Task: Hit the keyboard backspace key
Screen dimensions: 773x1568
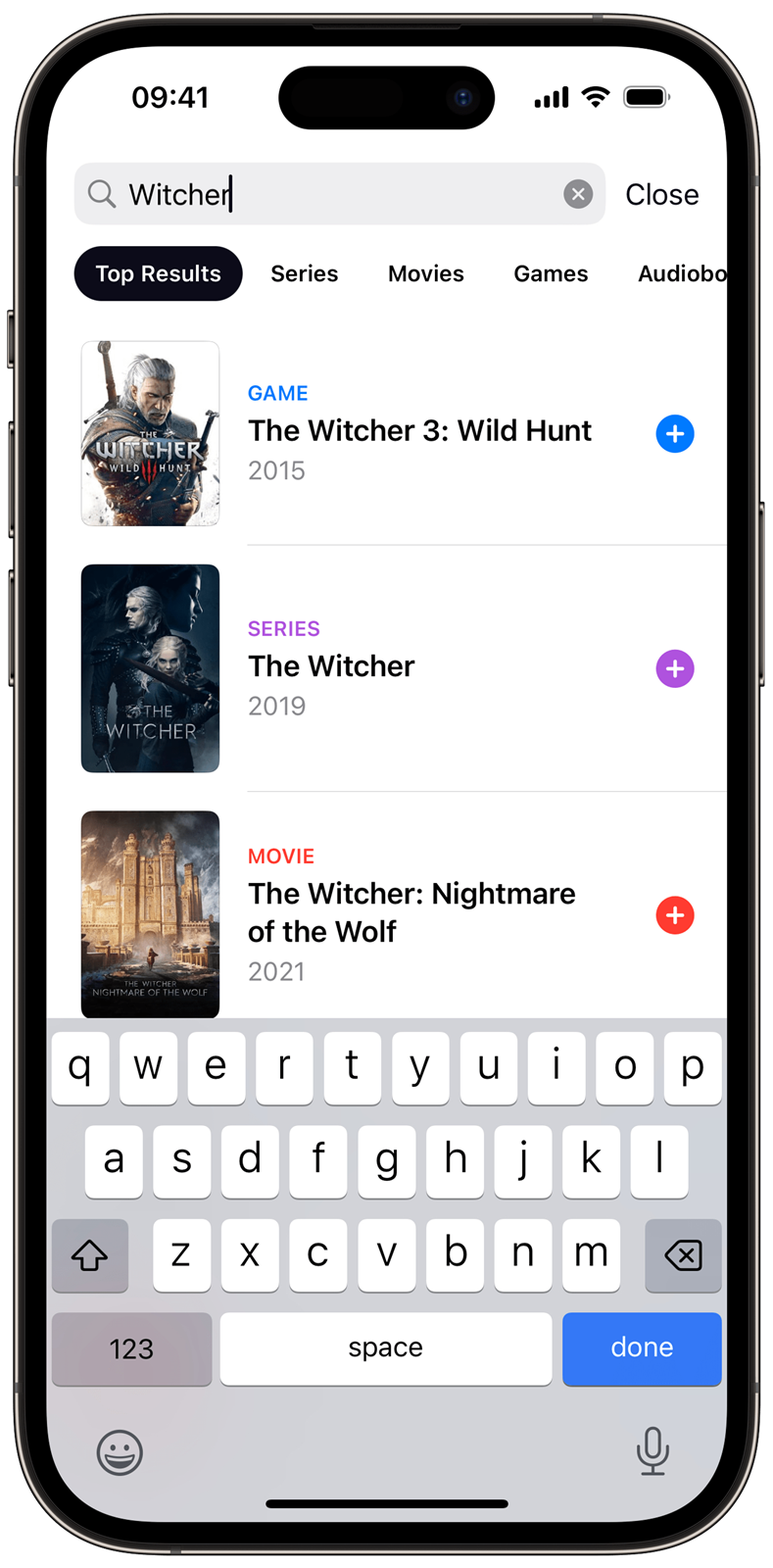Action: tap(683, 1255)
